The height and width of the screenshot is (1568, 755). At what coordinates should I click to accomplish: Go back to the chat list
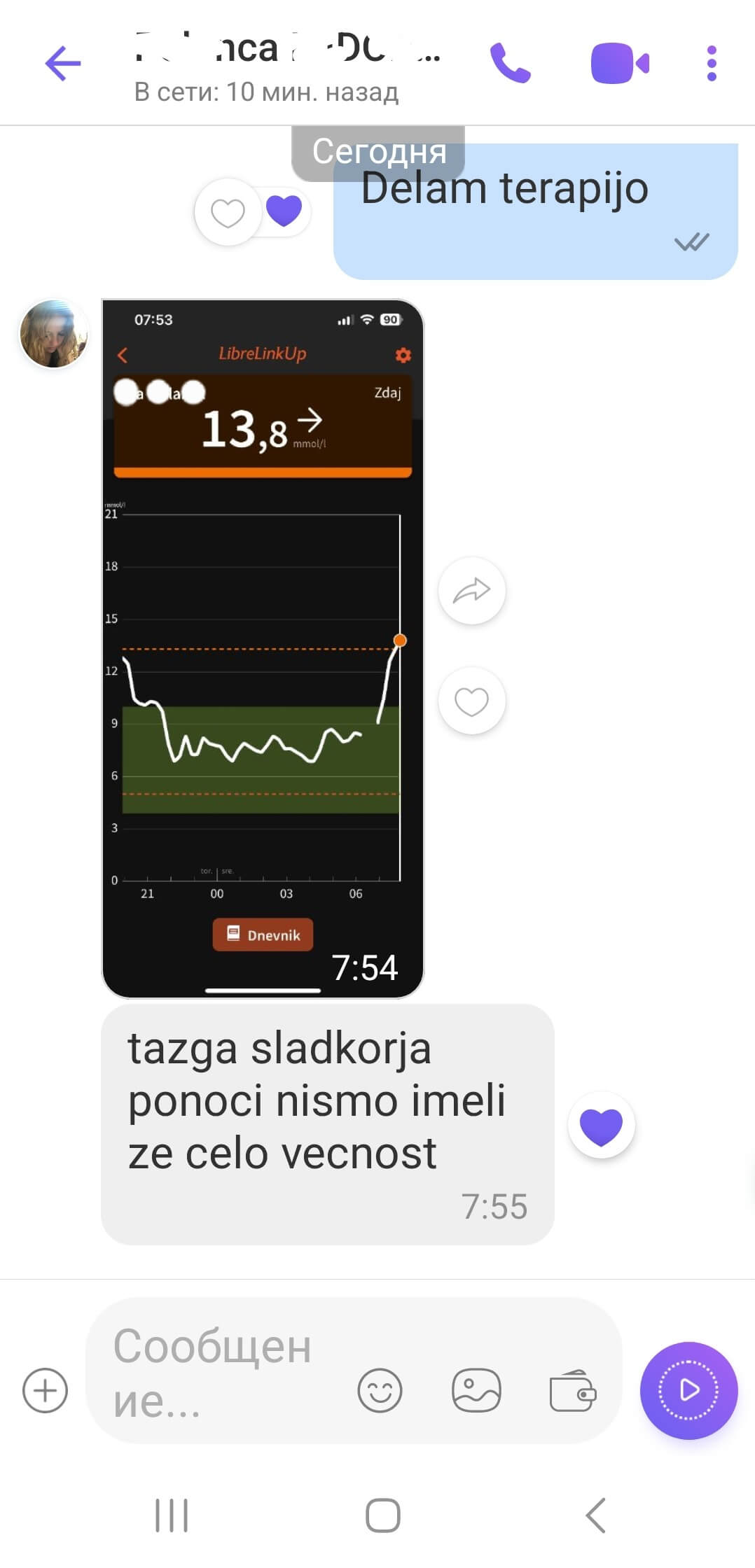click(x=63, y=63)
